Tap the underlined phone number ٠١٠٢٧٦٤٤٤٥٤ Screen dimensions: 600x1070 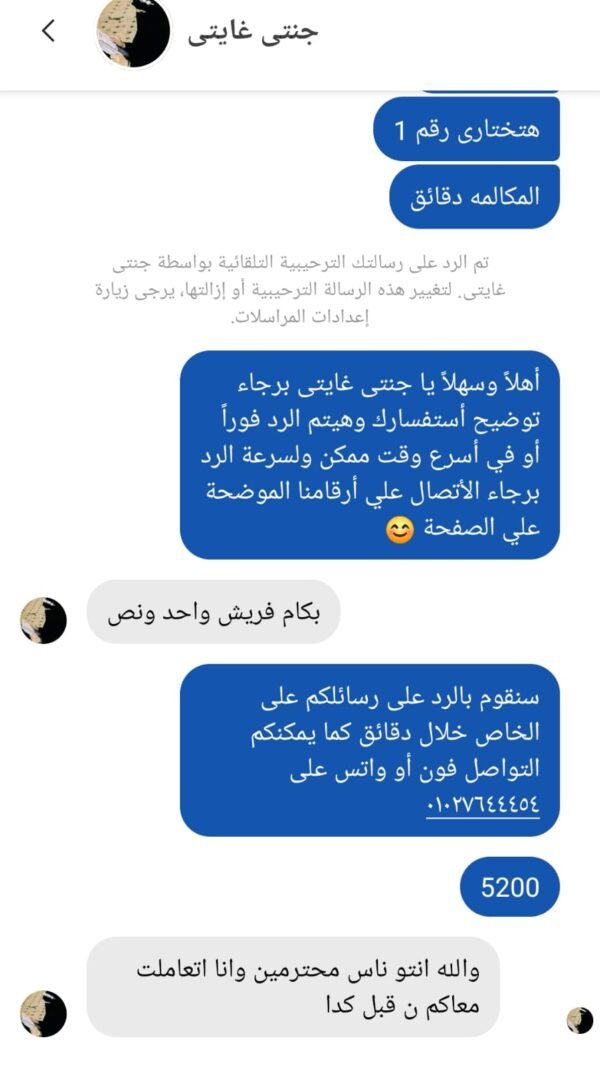click(483, 801)
